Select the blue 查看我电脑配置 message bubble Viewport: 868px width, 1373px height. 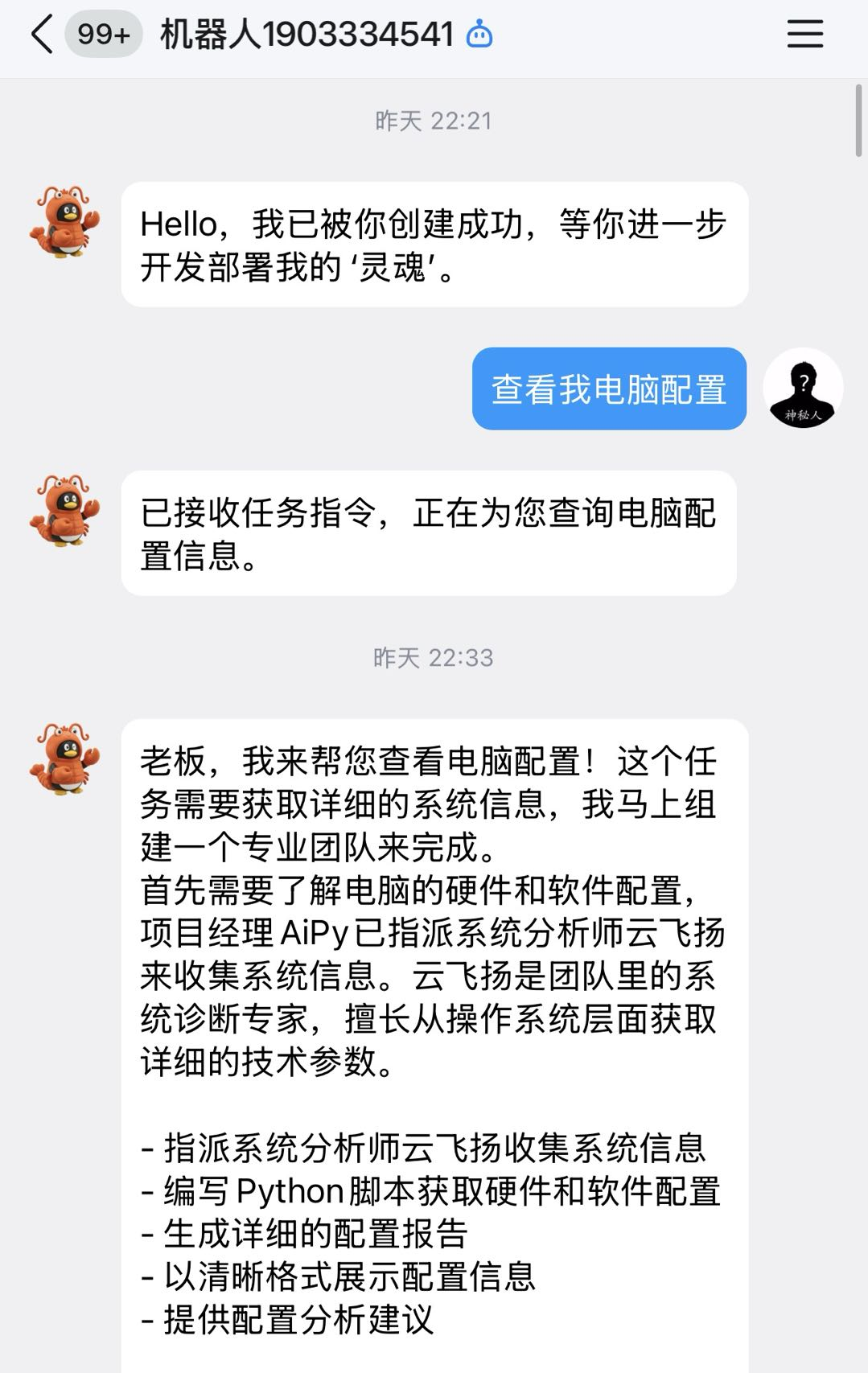[x=609, y=388]
